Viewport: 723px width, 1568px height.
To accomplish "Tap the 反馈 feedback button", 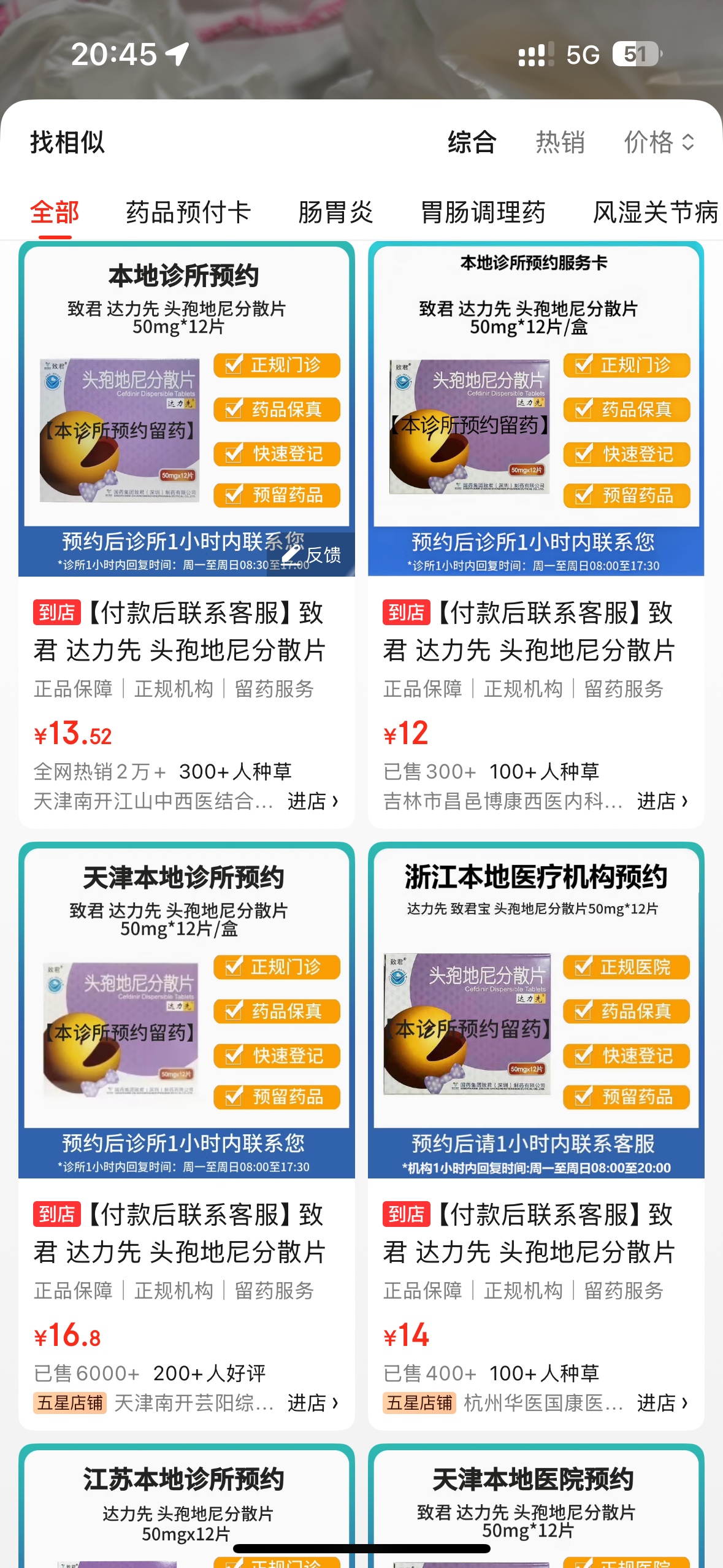I will click(313, 555).
